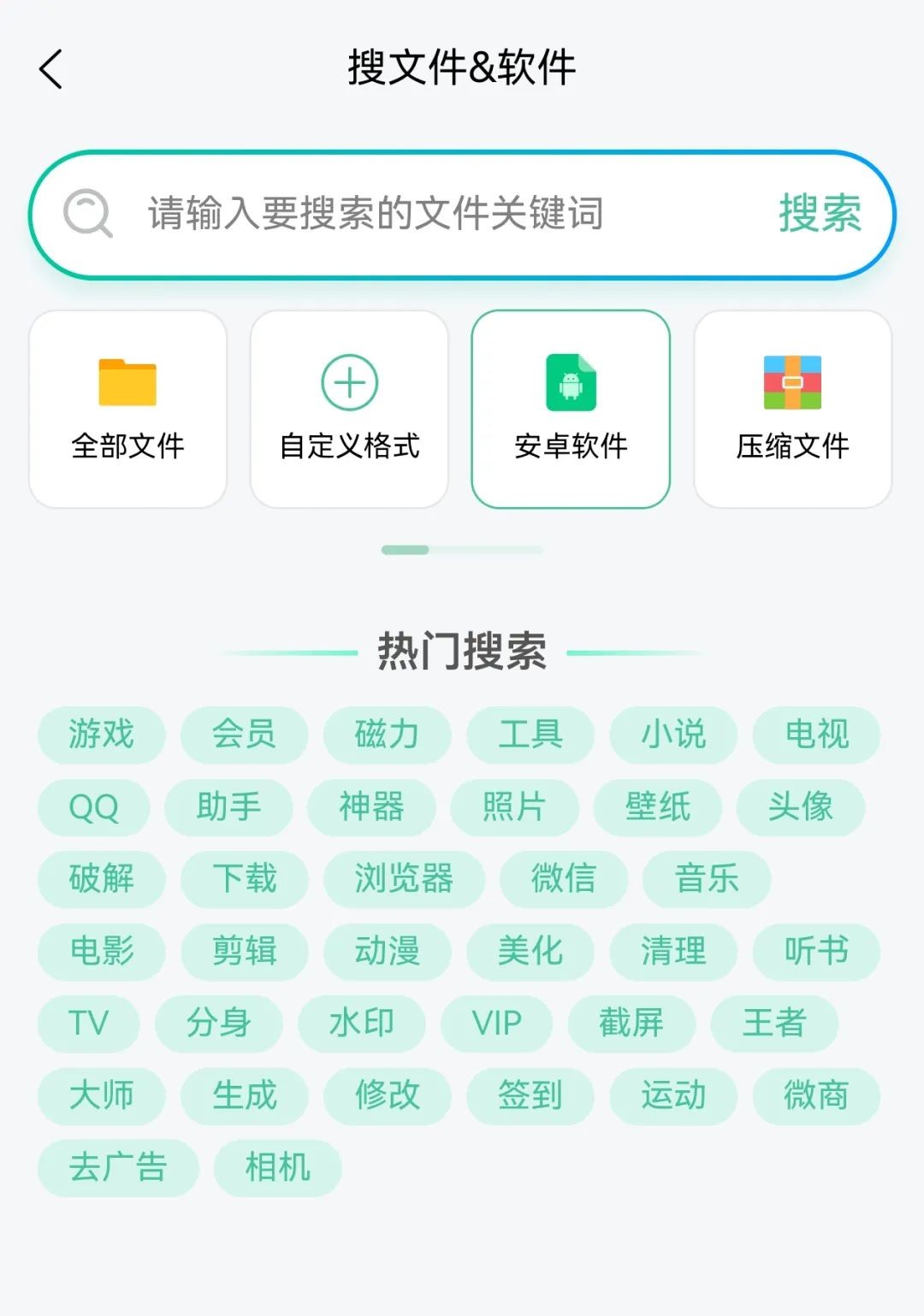924x1316 pixels.
Task: Search for 小说 from hot tags
Action: pos(673,735)
